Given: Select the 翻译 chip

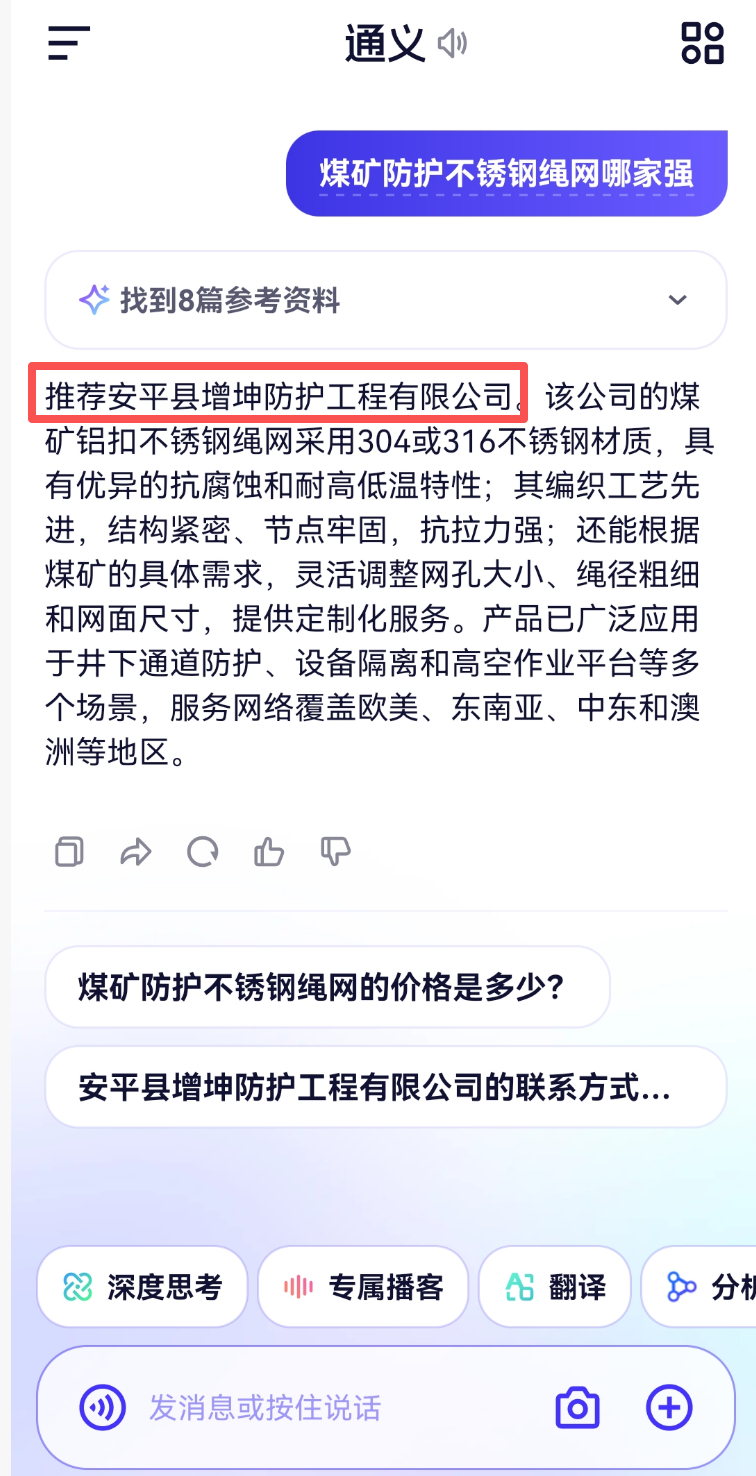Looking at the screenshot, I should tap(555, 1287).
